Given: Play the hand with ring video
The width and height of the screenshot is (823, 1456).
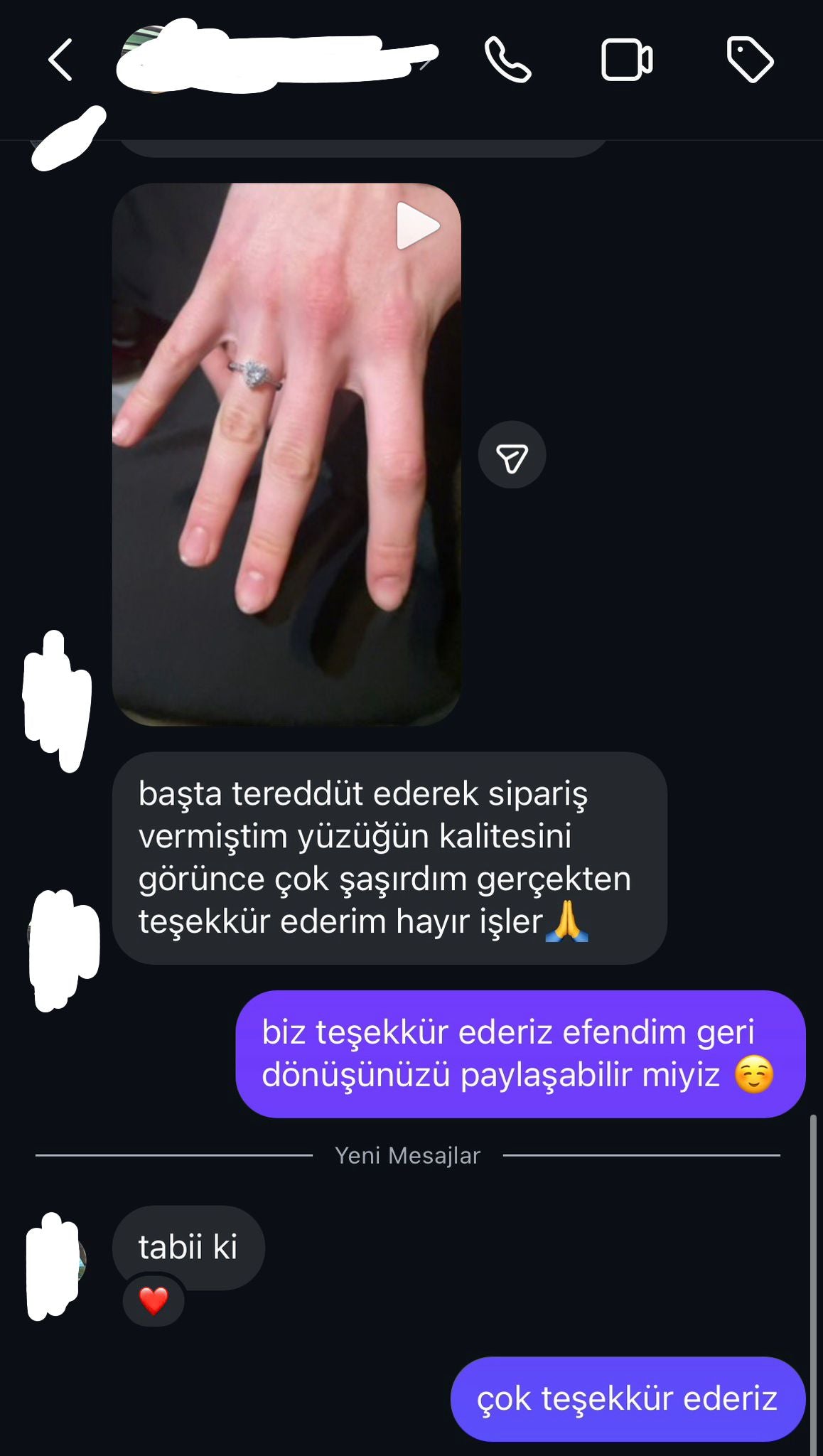Looking at the screenshot, I should point(417,226).
